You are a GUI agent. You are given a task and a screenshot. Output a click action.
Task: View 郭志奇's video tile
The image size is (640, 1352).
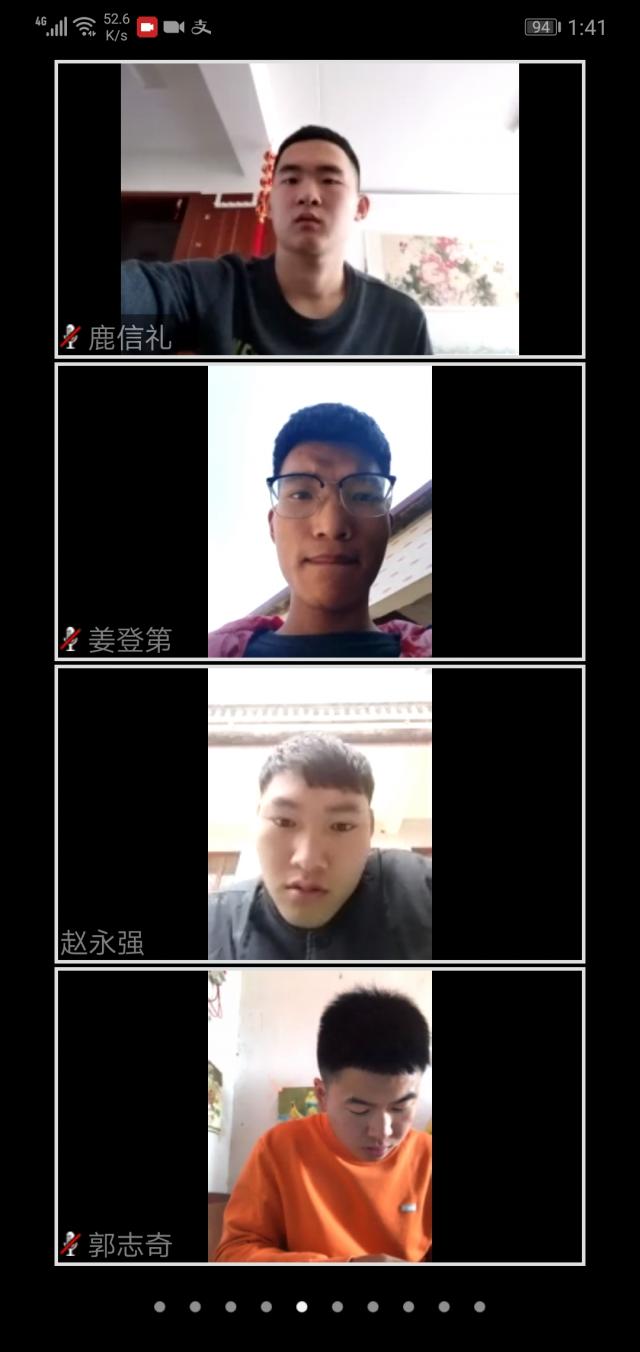(320, 1116)
